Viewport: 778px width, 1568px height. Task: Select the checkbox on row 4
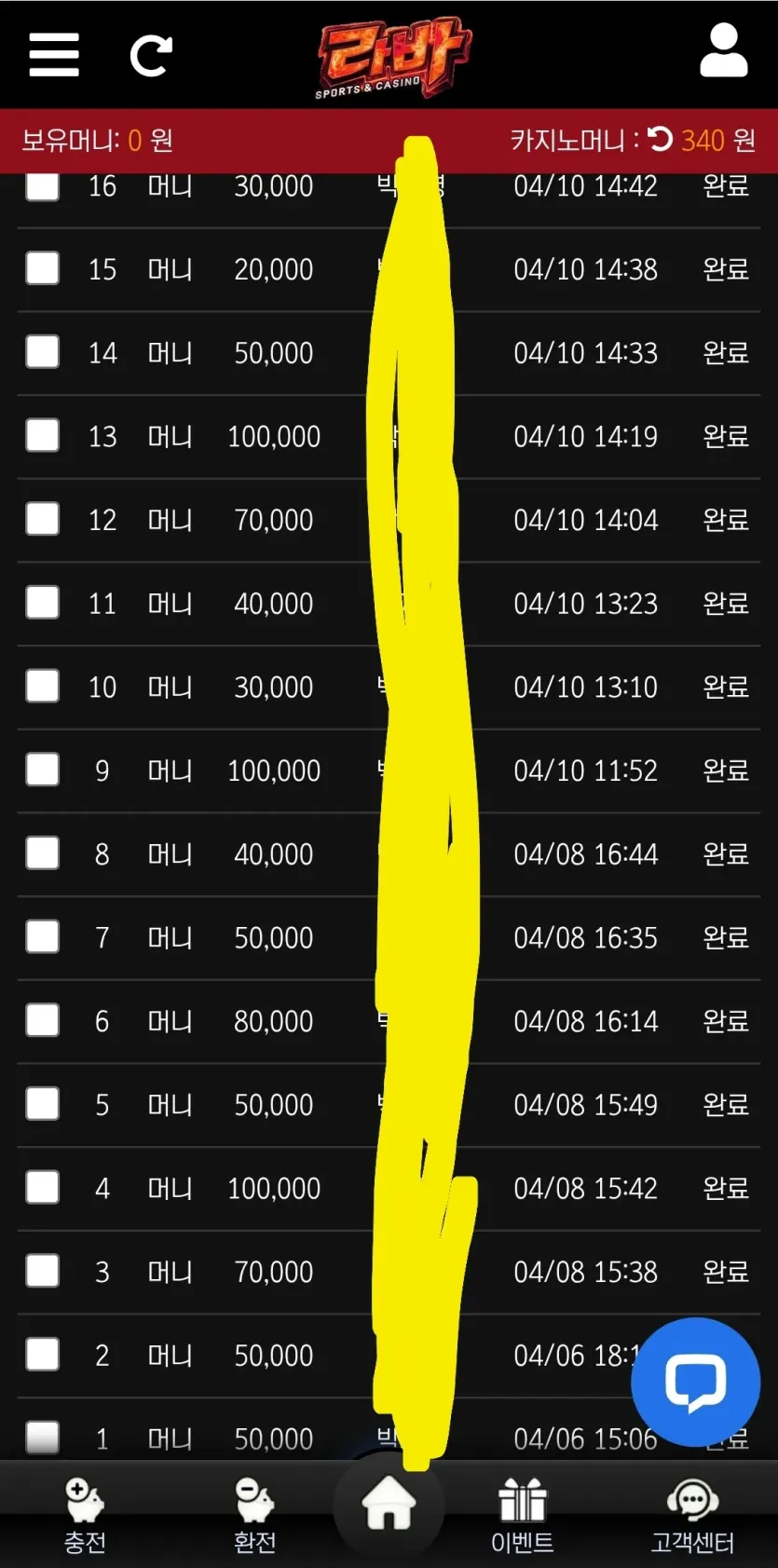tap(43, 1187)
